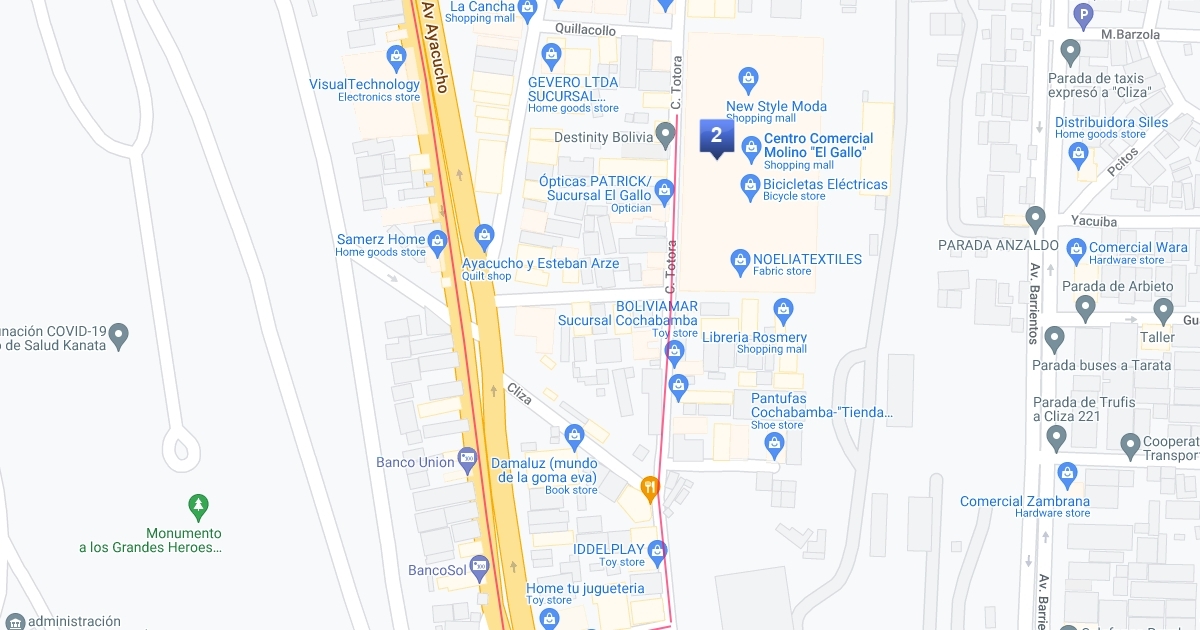Select the Damaluz book store marker
The height and width of the screenshot is (630, 1200).
(573, 434)
